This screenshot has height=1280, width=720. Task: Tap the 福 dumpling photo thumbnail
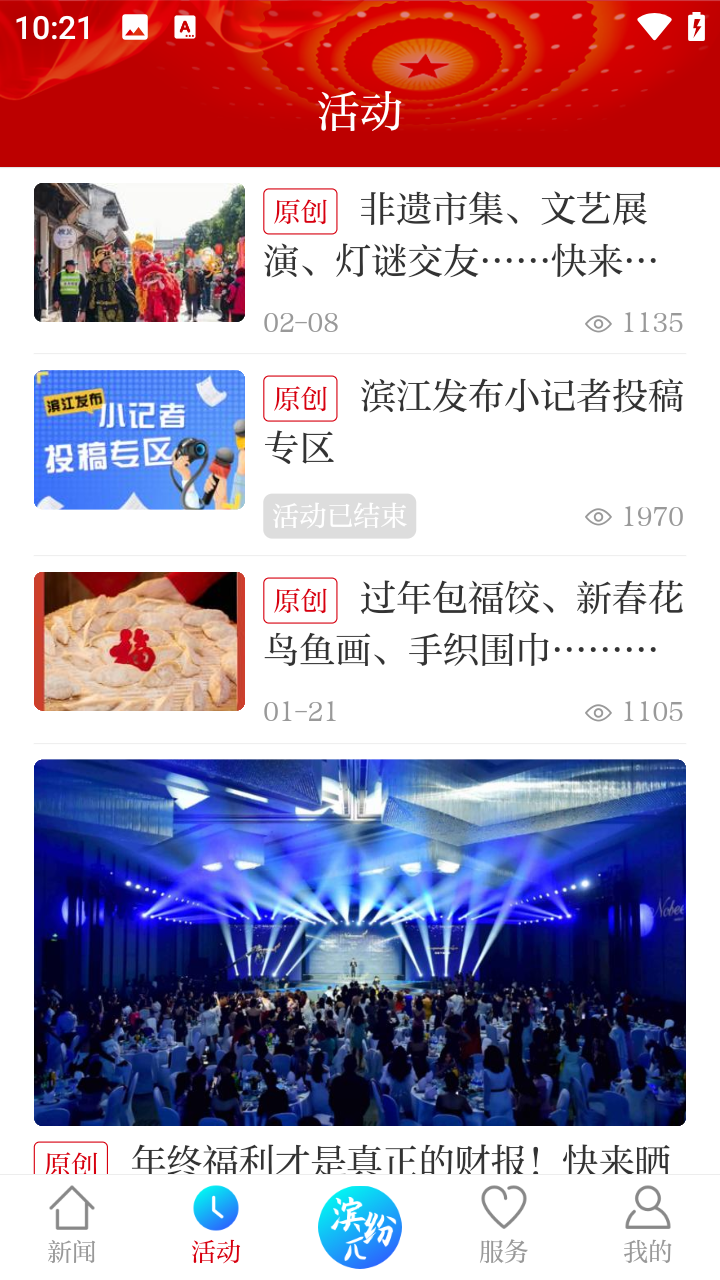(x=139, y=641)
